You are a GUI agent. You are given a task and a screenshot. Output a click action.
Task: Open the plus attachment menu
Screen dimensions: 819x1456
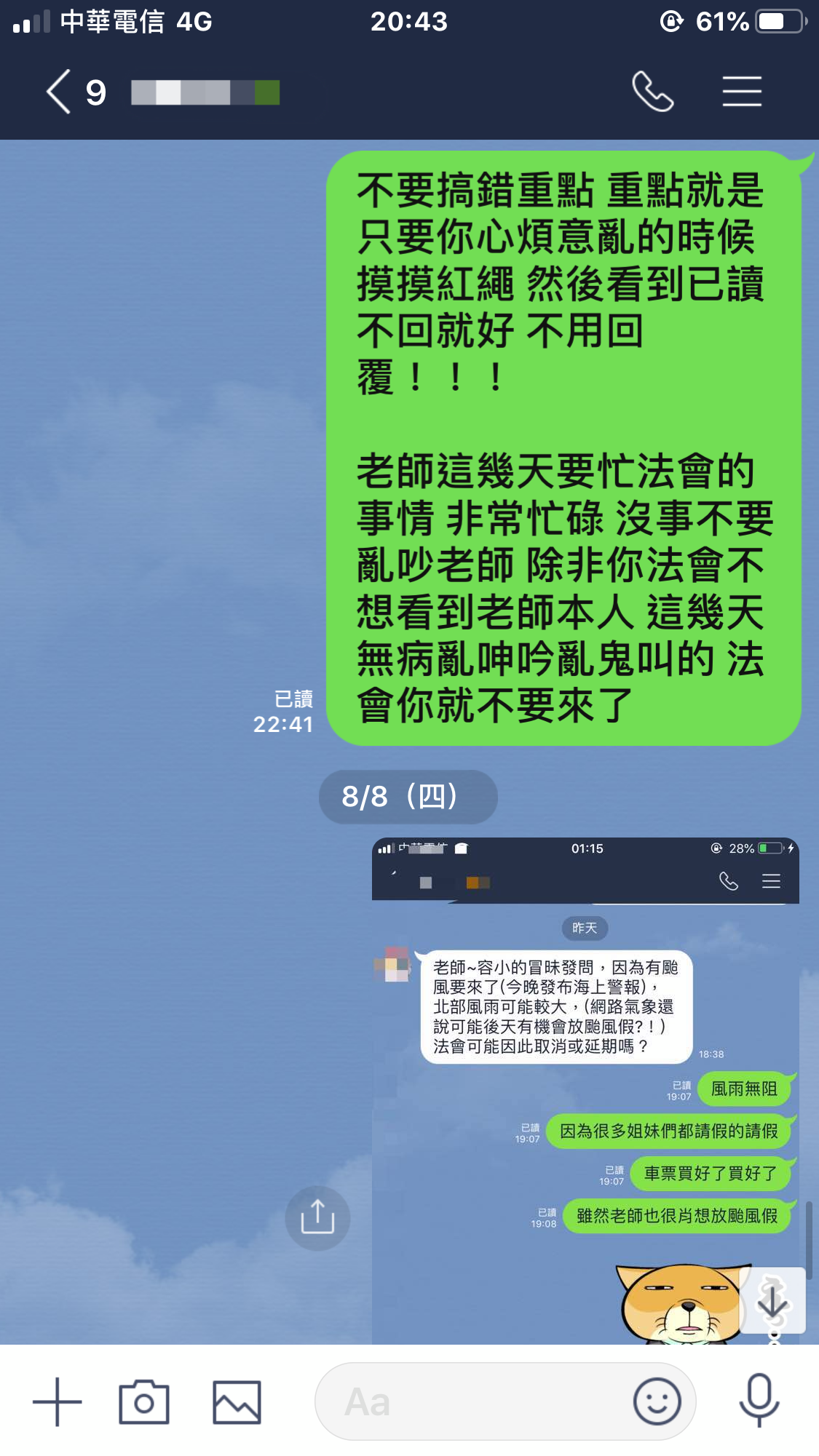tap(58, 1401)
